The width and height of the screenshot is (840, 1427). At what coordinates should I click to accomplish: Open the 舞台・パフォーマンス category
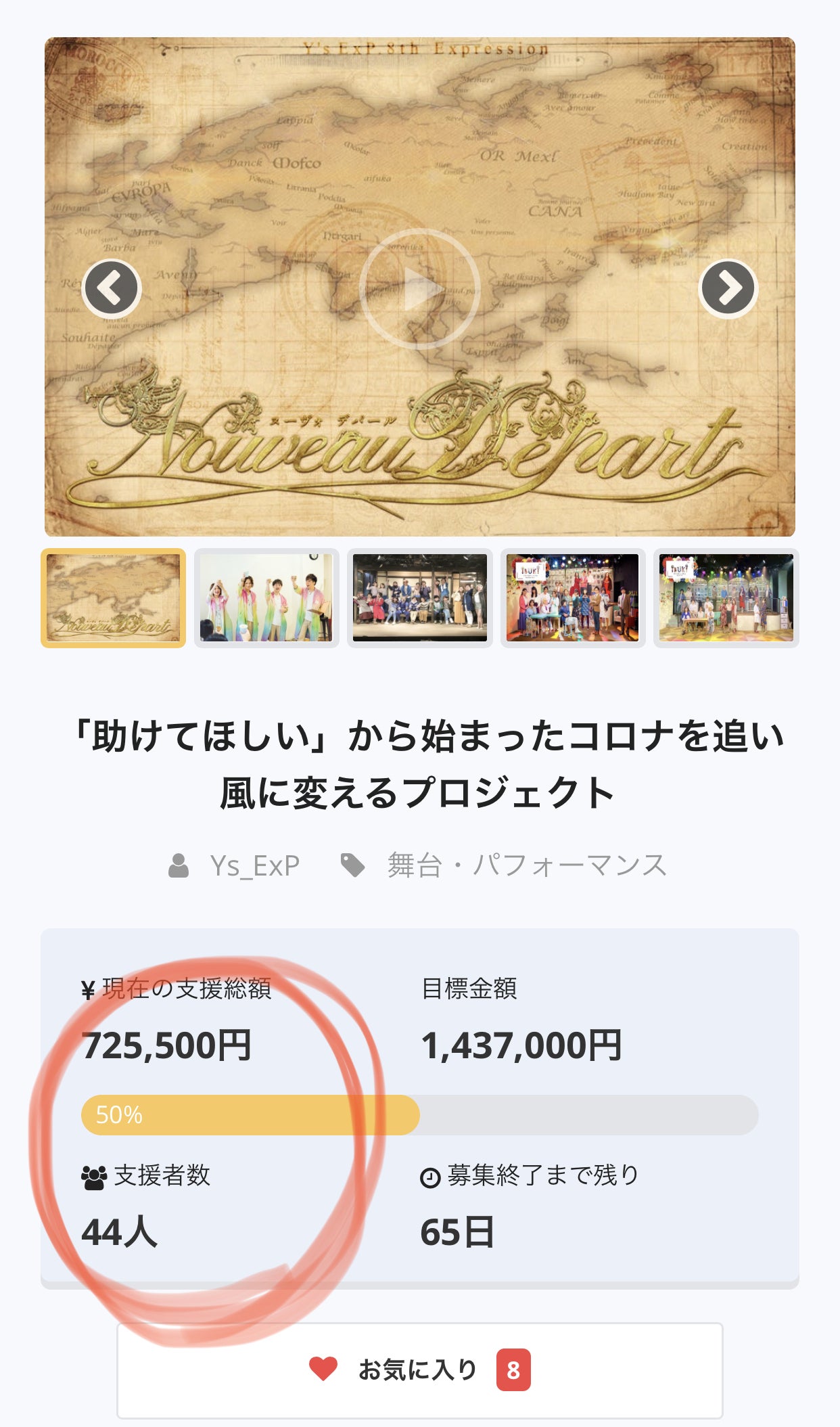click(x=526, y=865)
